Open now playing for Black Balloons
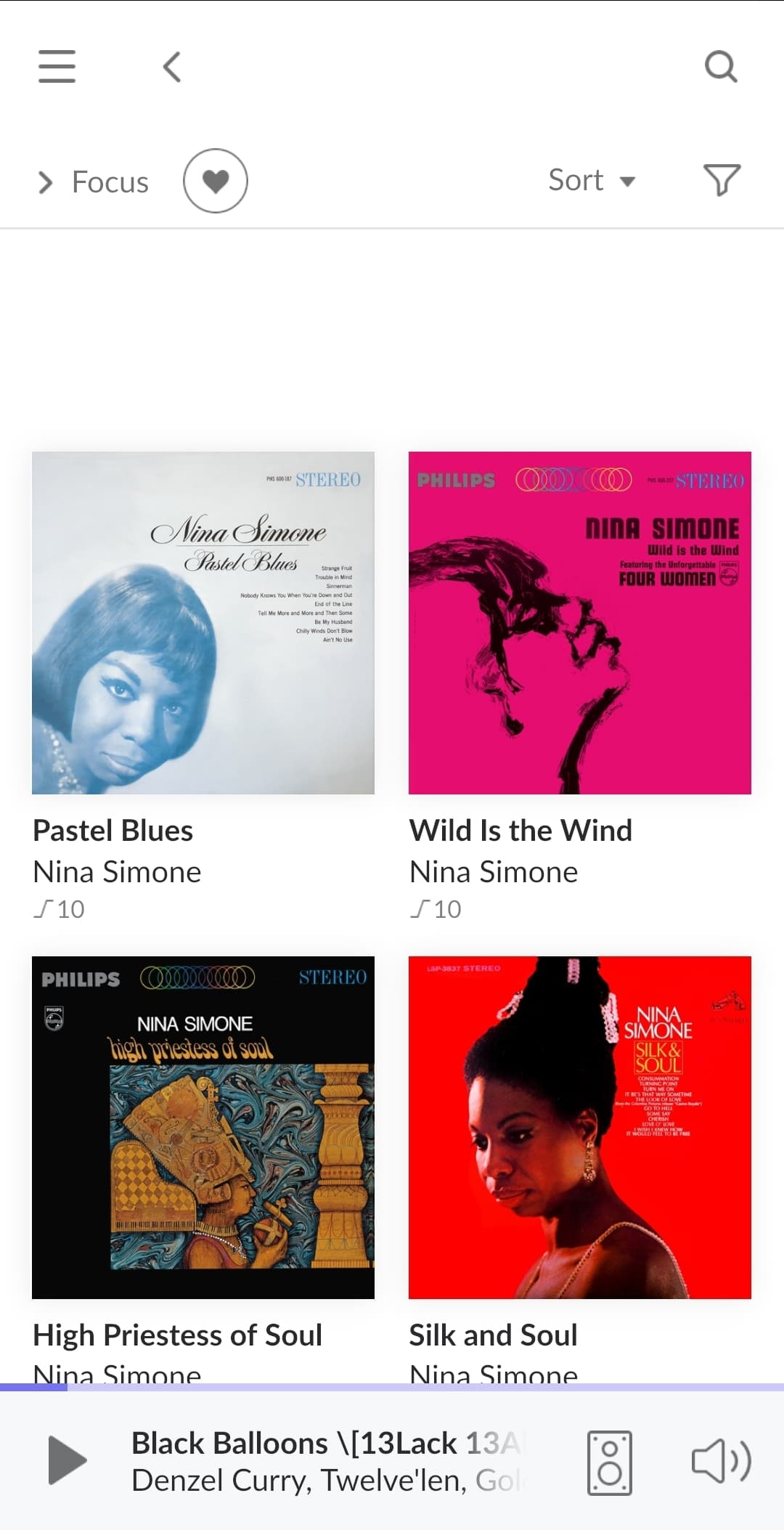784x1530 pixels. click(x=327, y=1461)
